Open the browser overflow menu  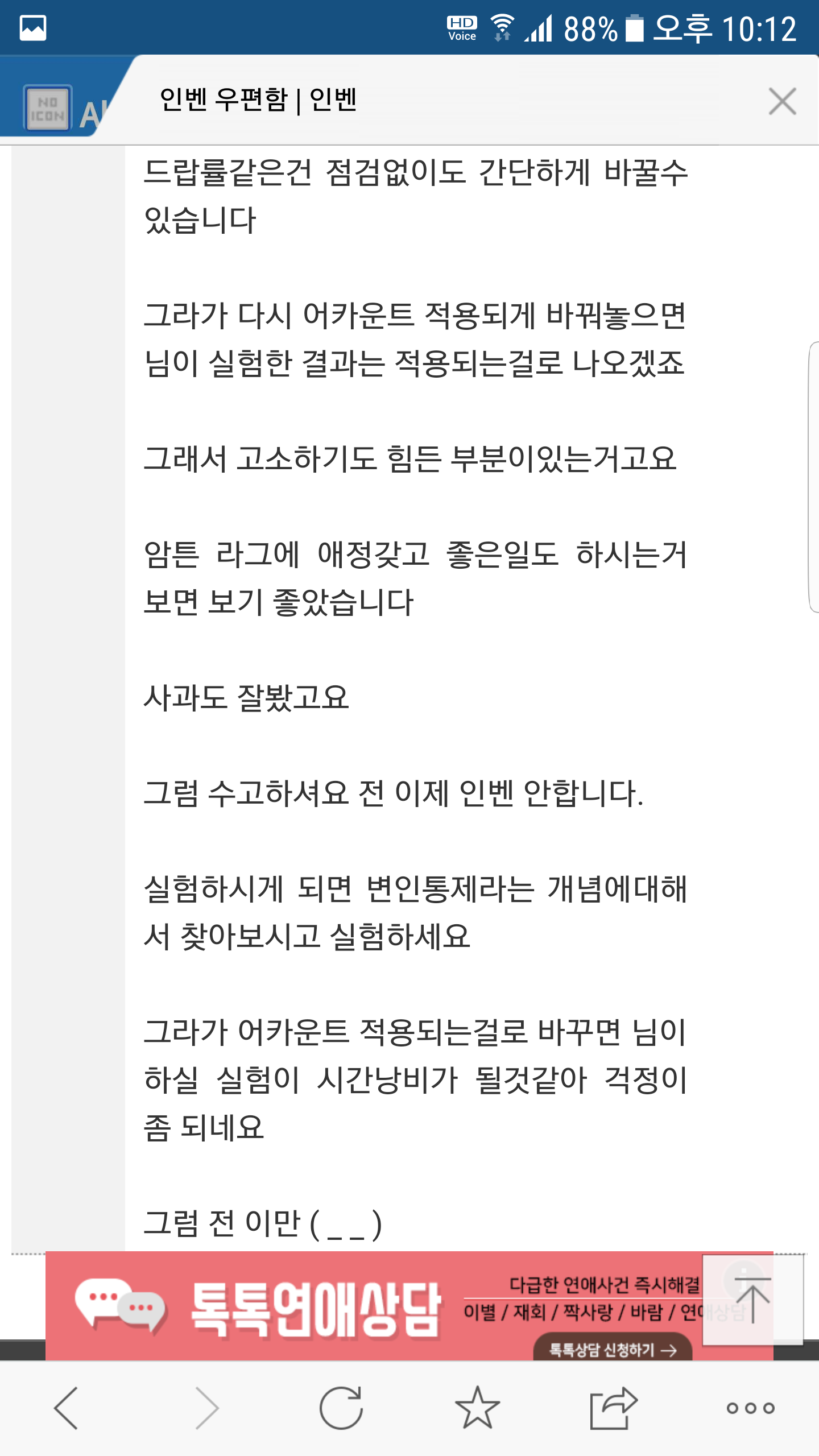pos(751,1408)
